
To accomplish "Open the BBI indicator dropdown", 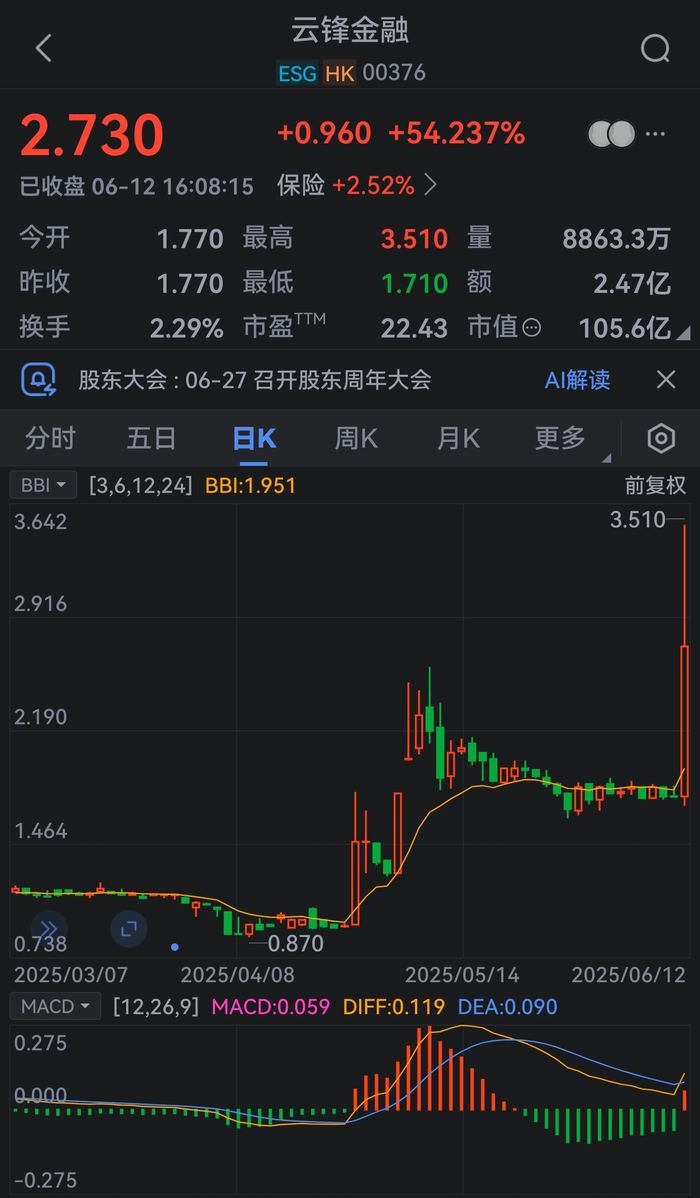I will [x=43, y=486].
